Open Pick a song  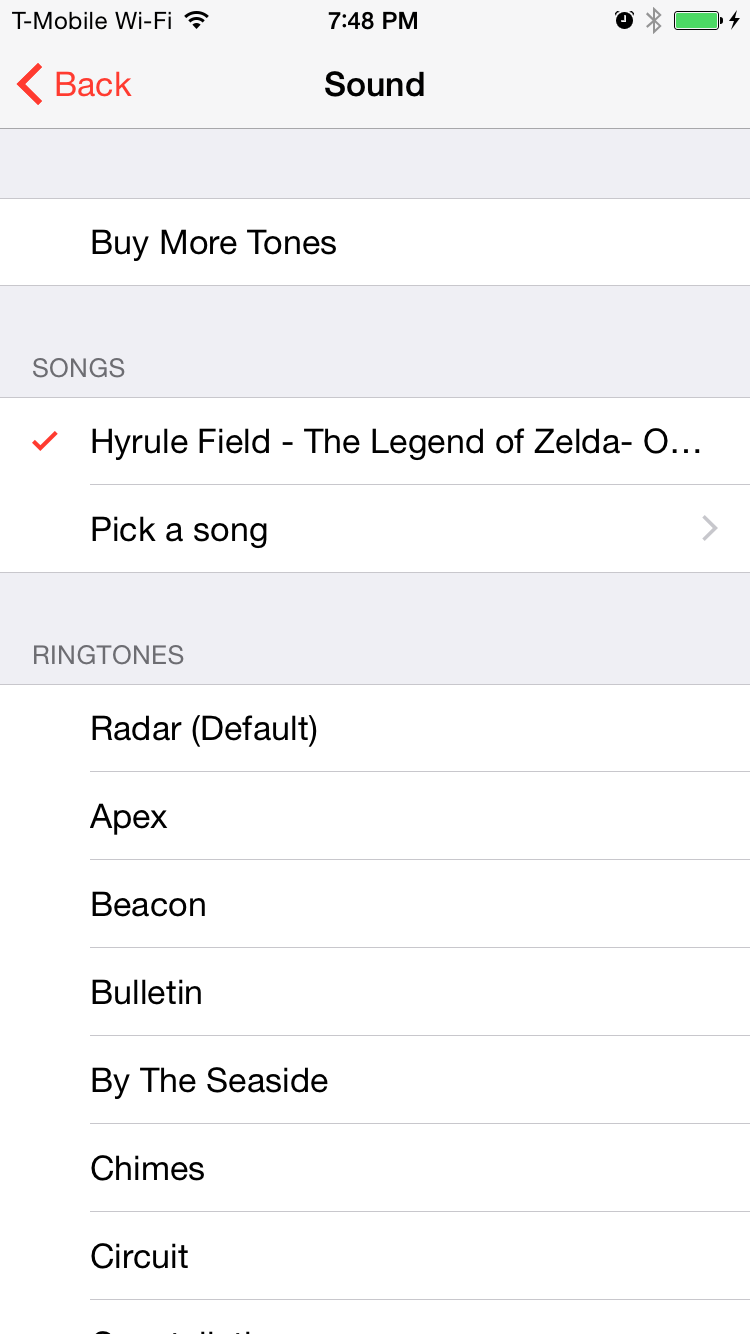tap(375, 529)
